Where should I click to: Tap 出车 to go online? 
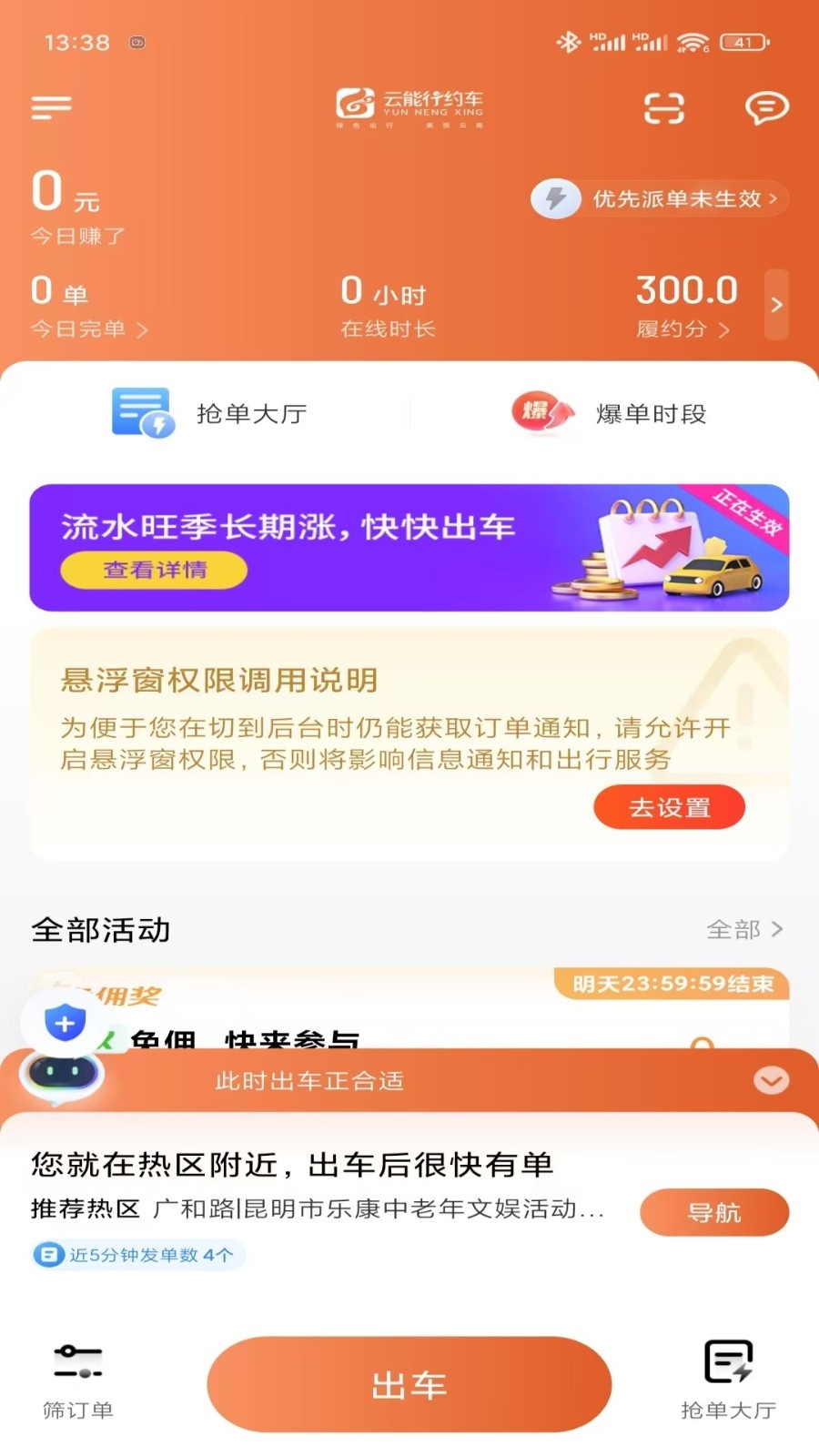pos(409,1384)
